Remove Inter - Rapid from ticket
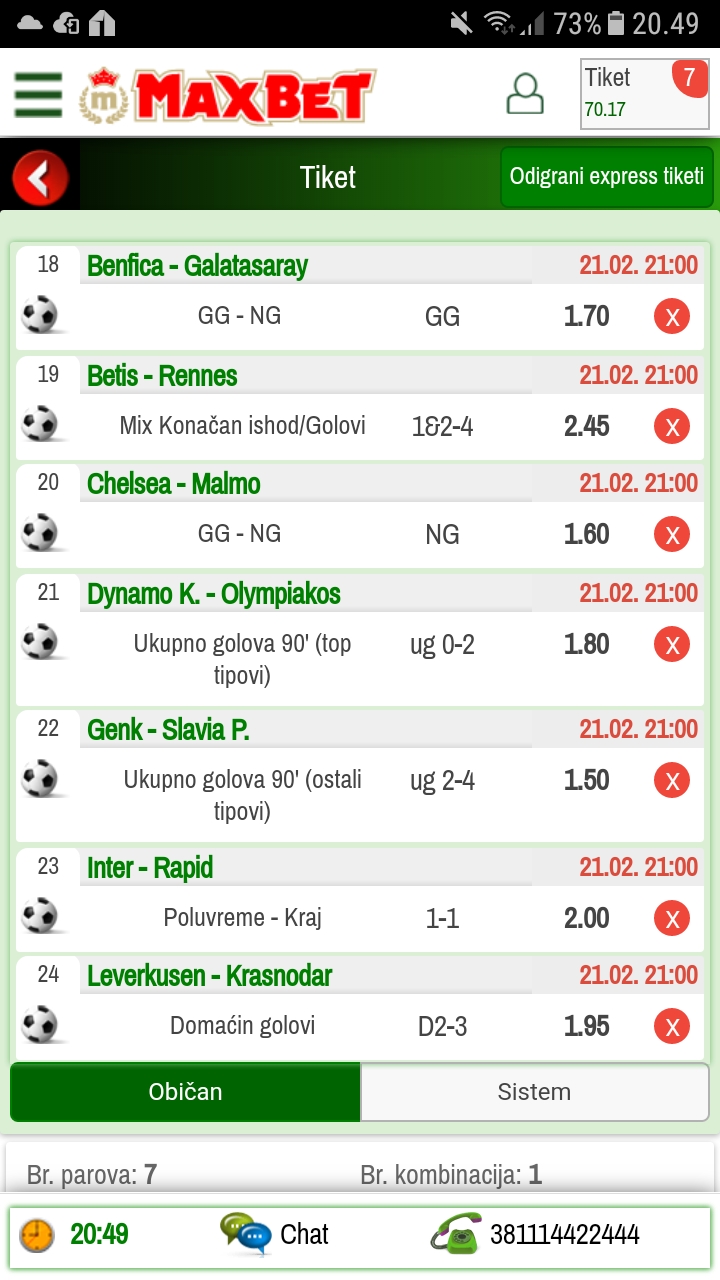The width and height of the screenshot is (720, 1280). pyautogui.click(x=672, y=918)
